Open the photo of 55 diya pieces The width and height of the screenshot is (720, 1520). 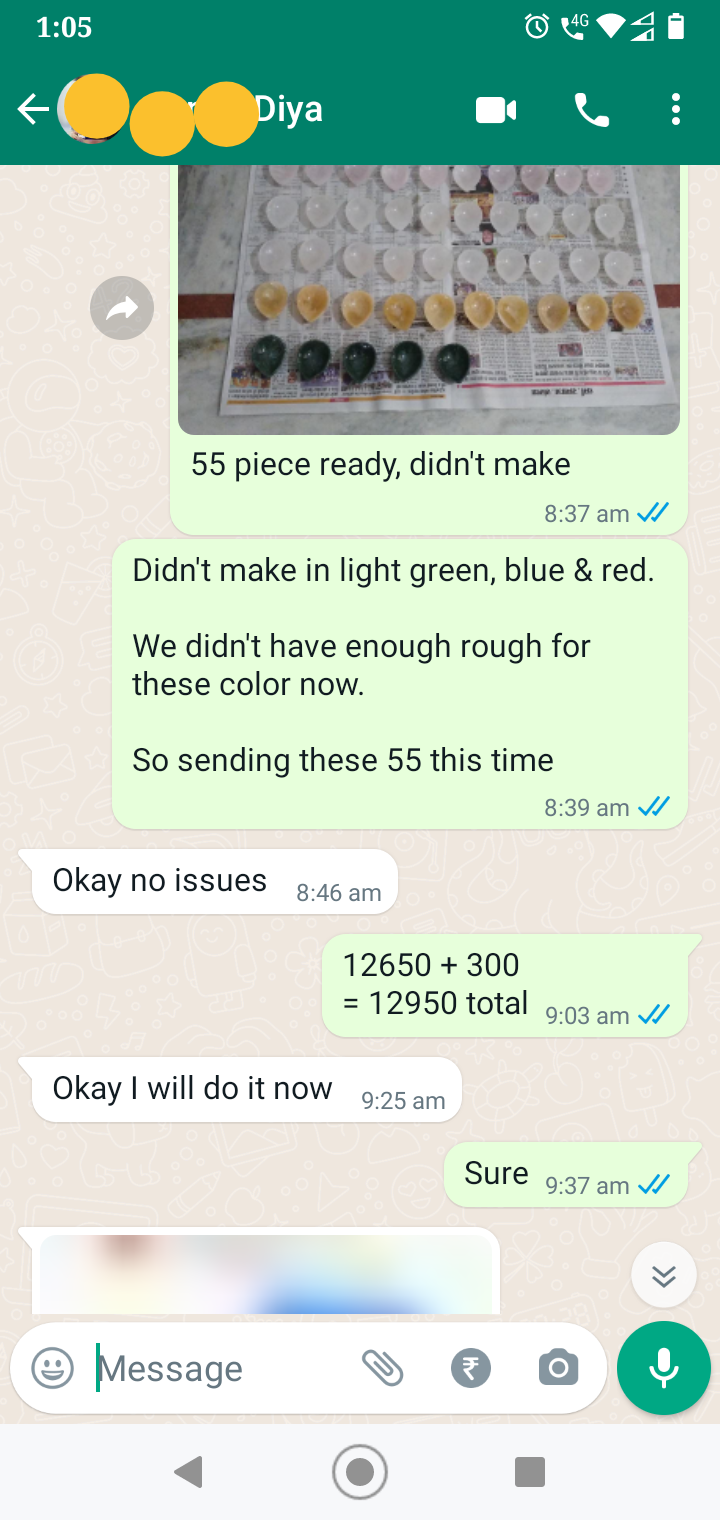tap(429, 299)
